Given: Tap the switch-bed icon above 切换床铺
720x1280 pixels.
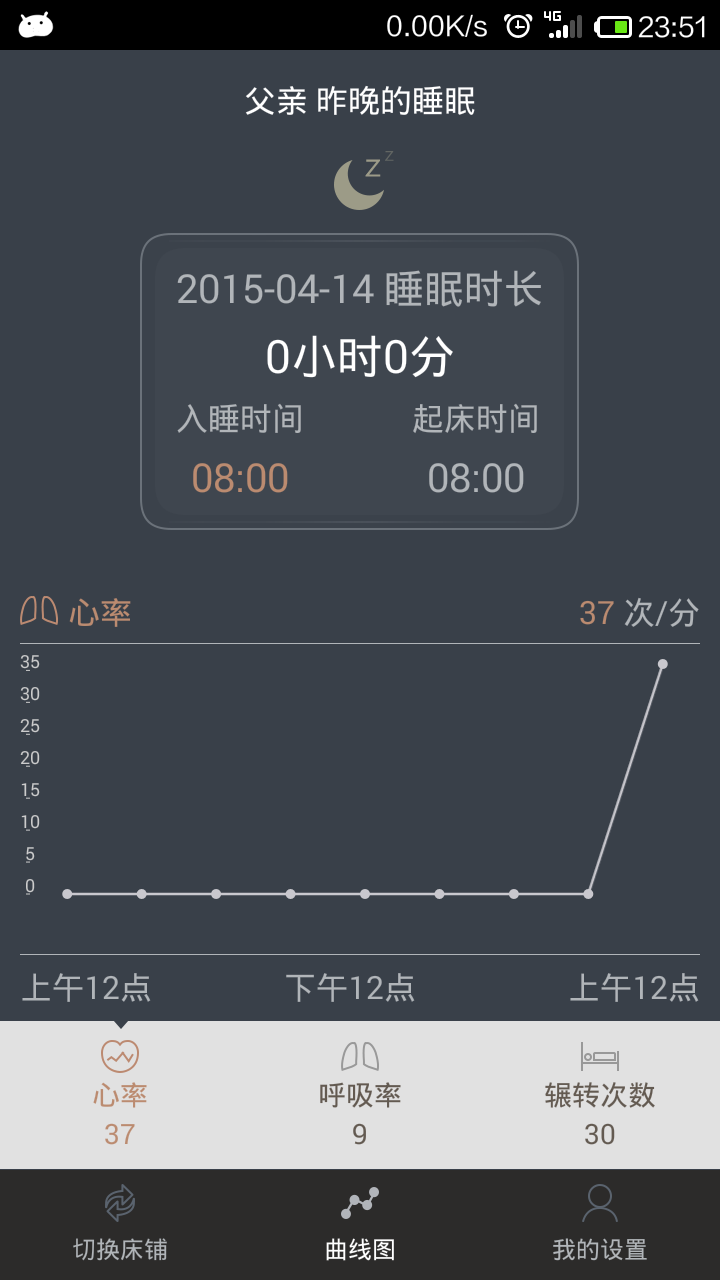Looking at the screenshot, I should 120,1205.
